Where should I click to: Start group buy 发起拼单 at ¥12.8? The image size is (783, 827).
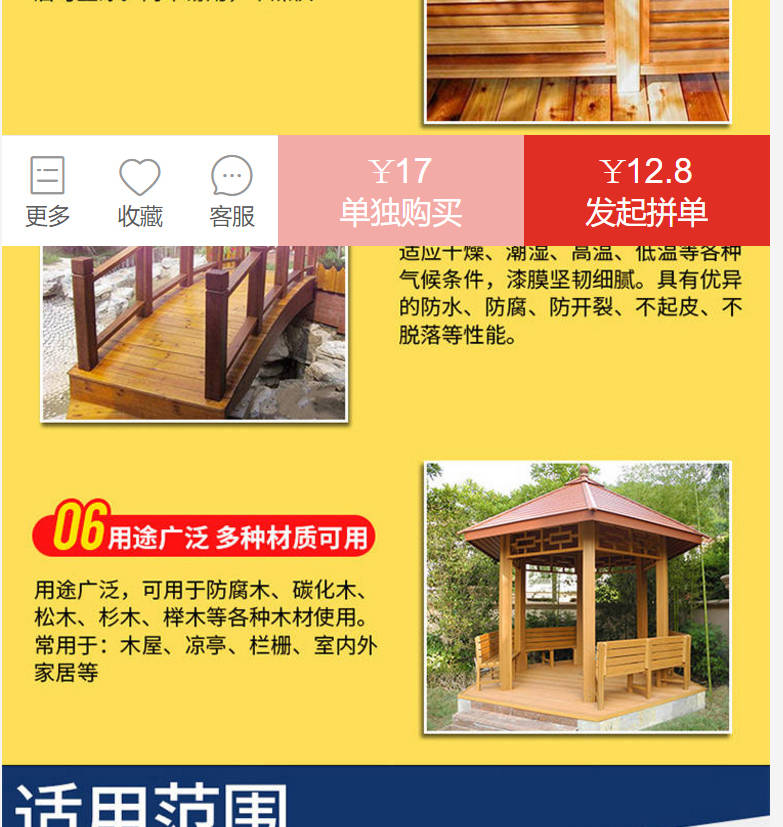(x=646, y=191)
